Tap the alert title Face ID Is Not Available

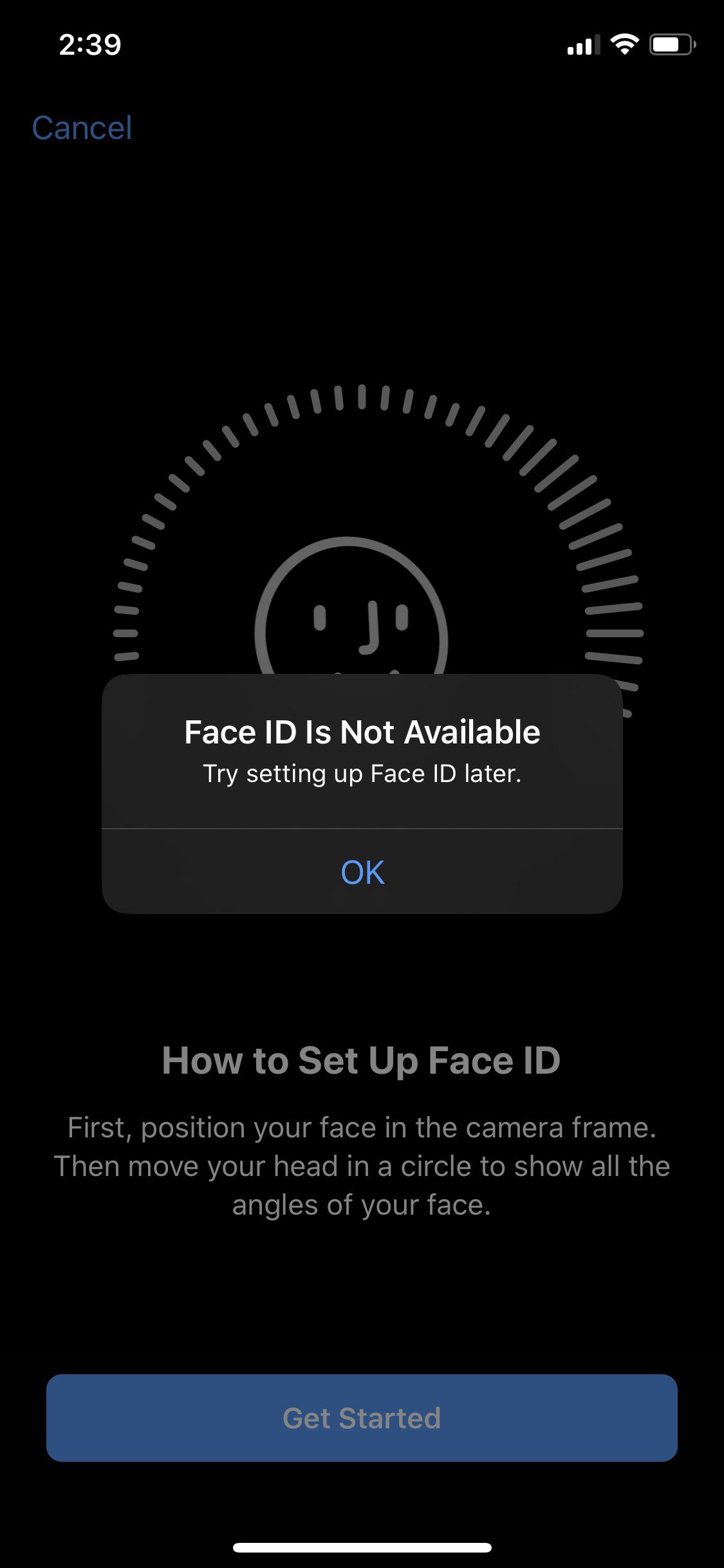(362, 732)
